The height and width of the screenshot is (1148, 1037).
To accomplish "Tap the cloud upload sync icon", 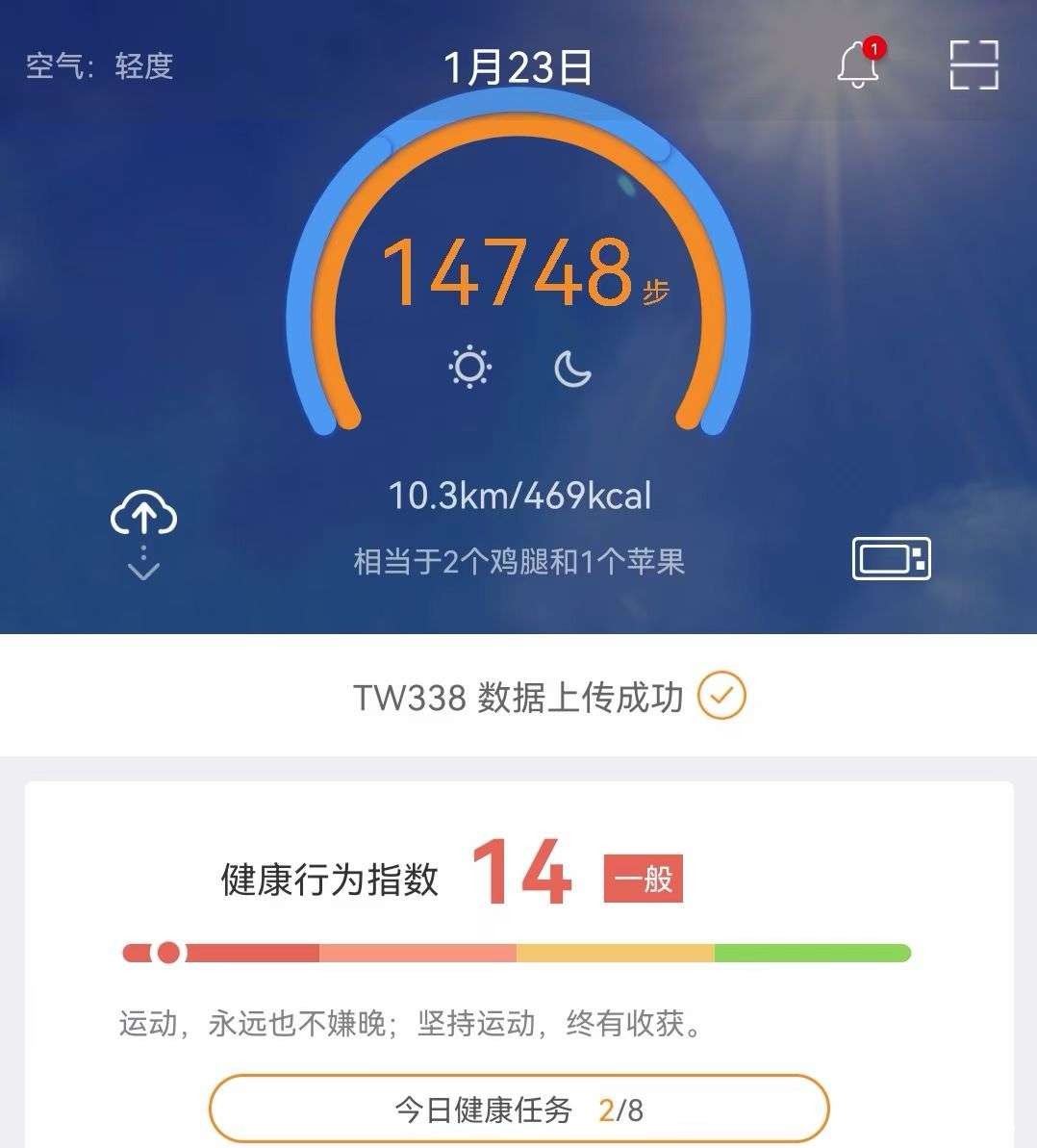I will pyautogui.click(x=143, y=515).
